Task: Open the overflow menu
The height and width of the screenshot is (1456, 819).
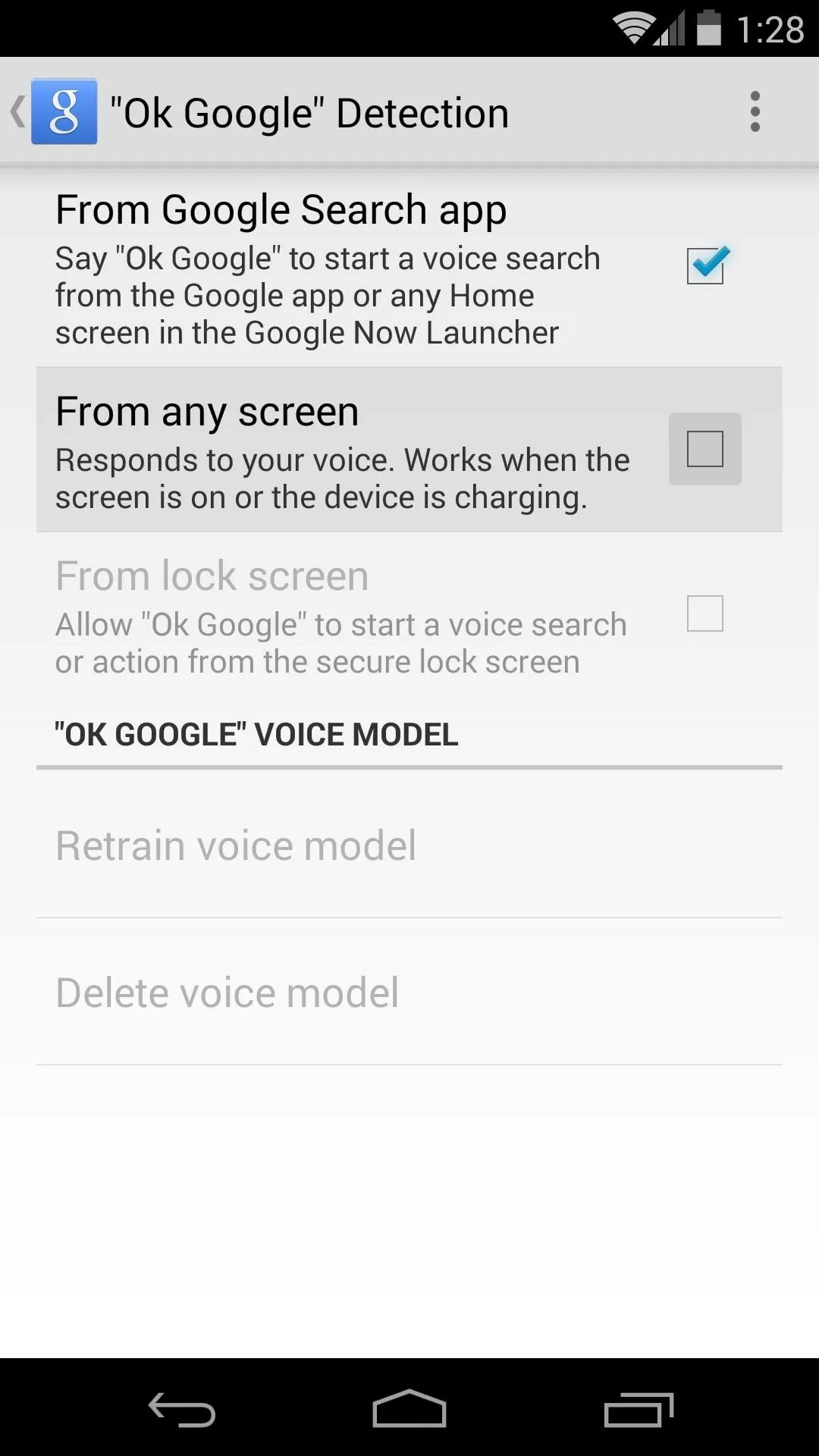Action: (755, 111)
